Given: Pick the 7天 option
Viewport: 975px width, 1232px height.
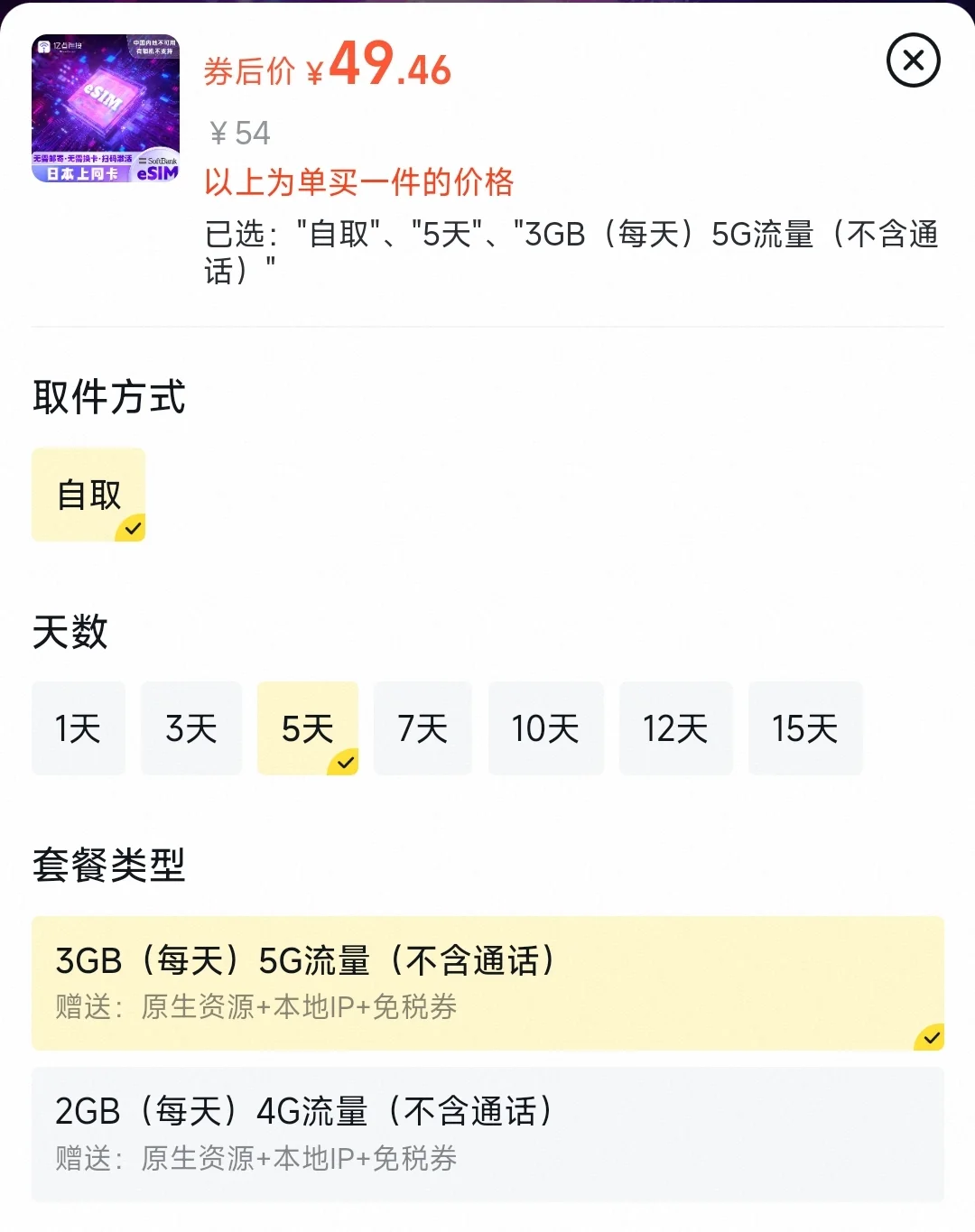Looking at the screenshot, I should [422, 728].
